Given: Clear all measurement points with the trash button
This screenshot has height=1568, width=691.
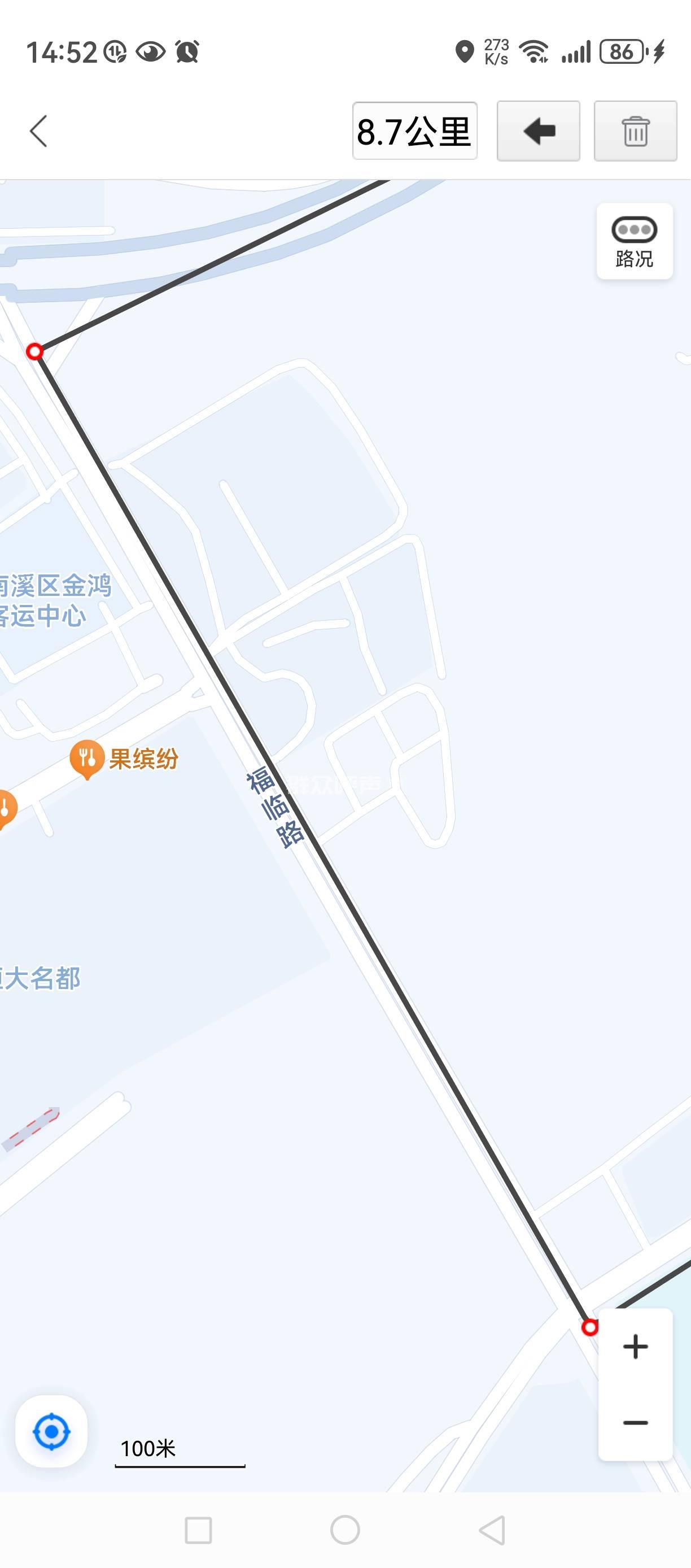Looking at the screenshot, I should pyautogui.click(x=635, y=131).
